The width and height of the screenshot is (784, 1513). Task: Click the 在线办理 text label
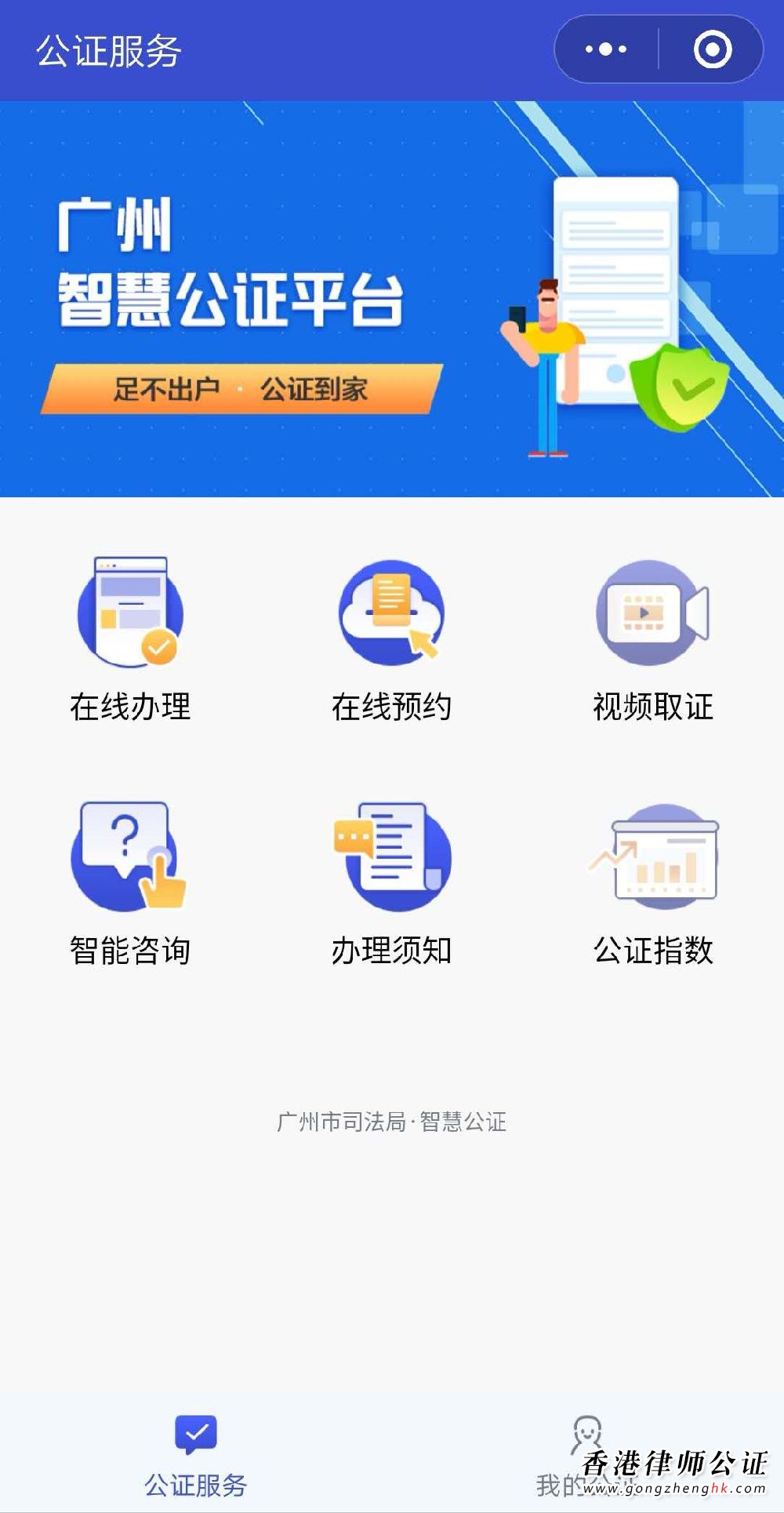click(130, 706)
